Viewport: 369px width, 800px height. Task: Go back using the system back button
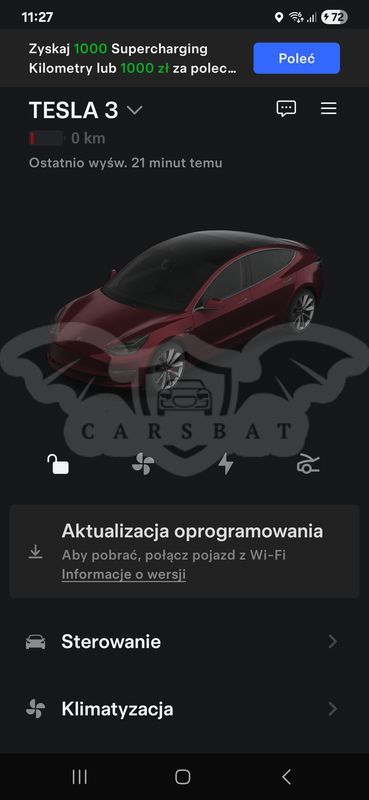(x=287, y=777)
